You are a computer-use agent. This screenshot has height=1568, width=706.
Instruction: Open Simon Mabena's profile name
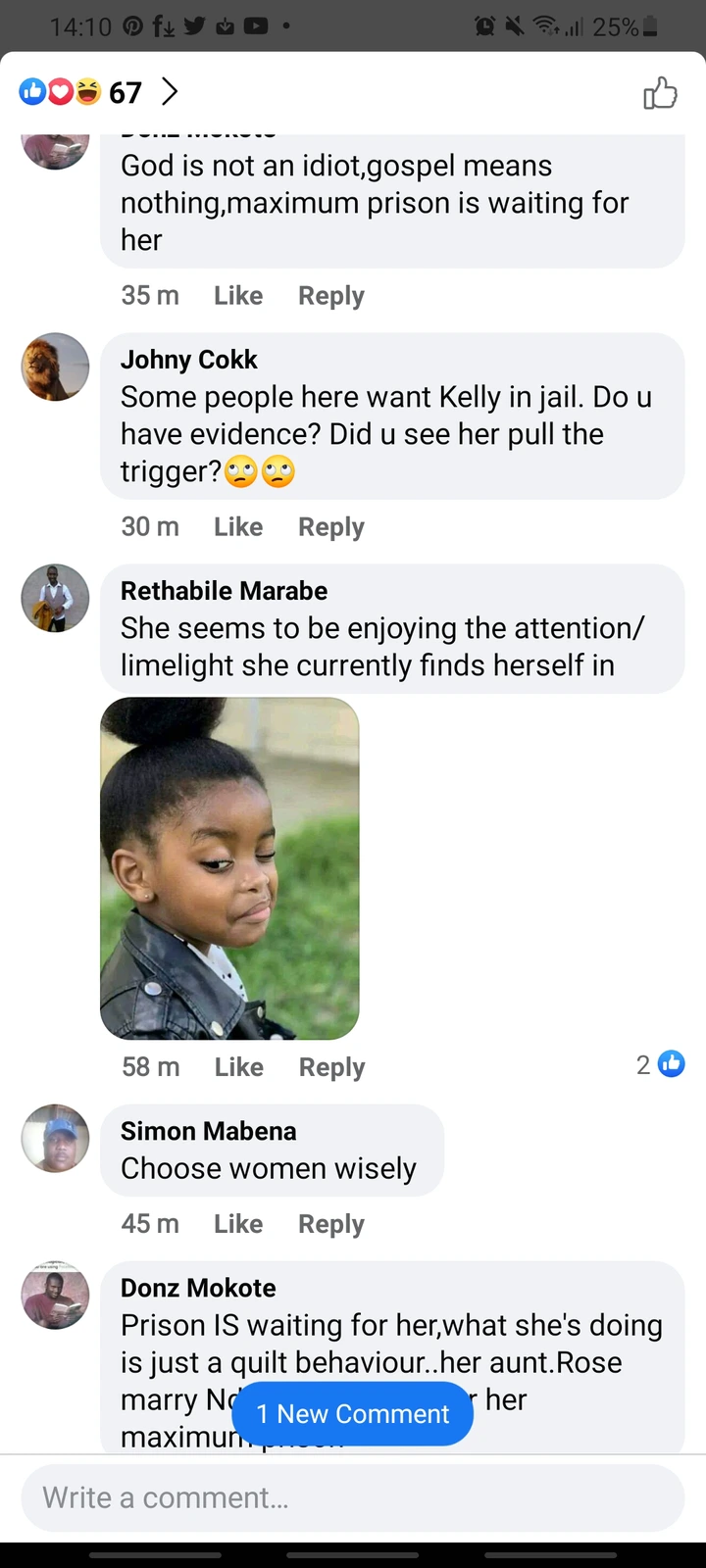tap(208, 1131)
